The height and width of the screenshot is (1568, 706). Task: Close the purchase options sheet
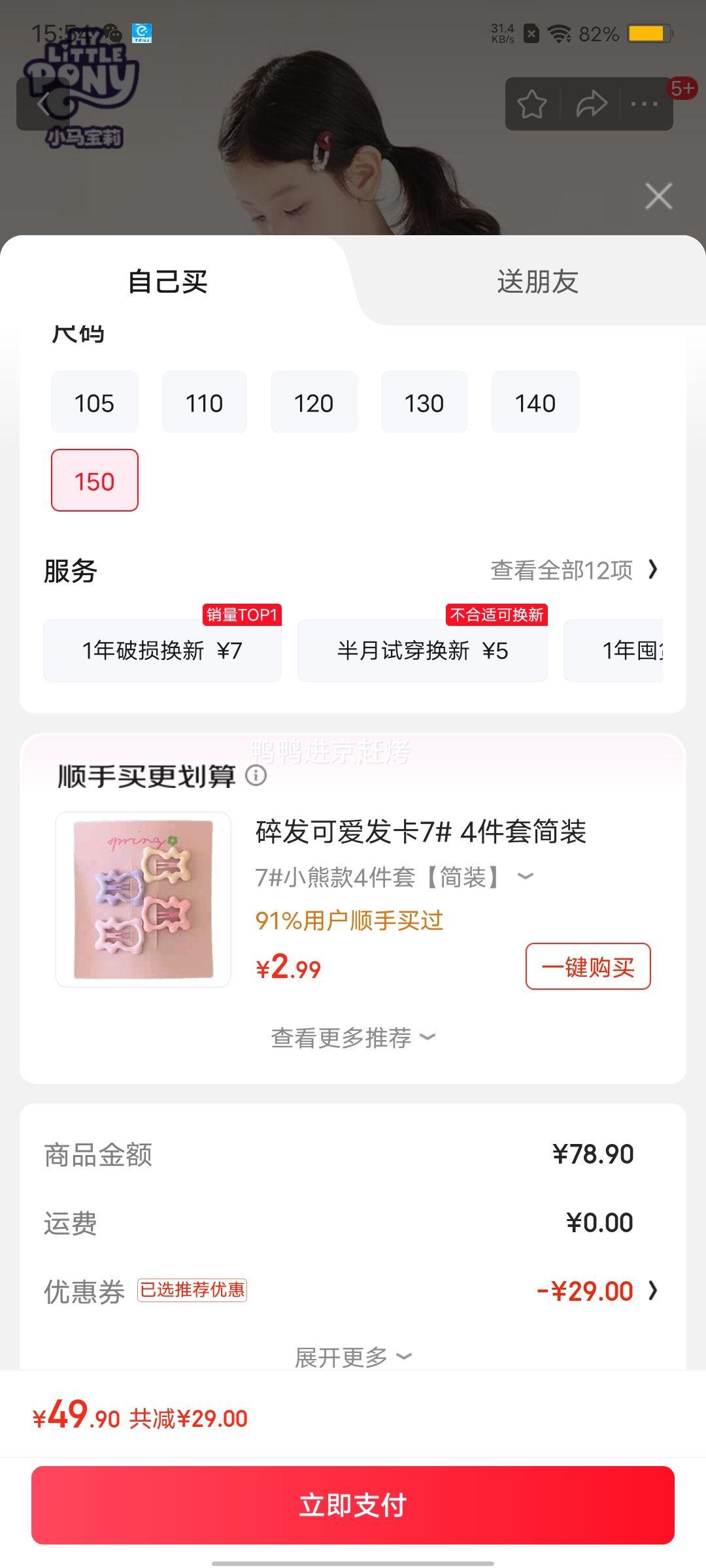[x=658, y=196]
